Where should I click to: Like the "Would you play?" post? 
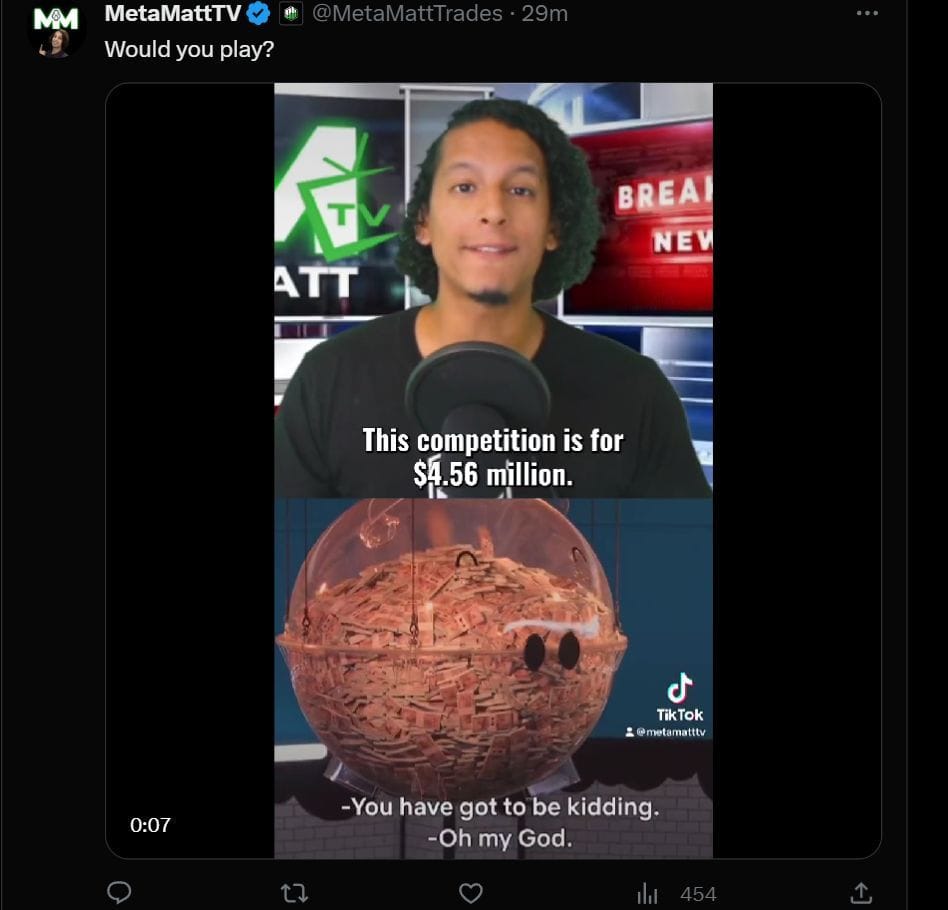click(x=470, y=893)
